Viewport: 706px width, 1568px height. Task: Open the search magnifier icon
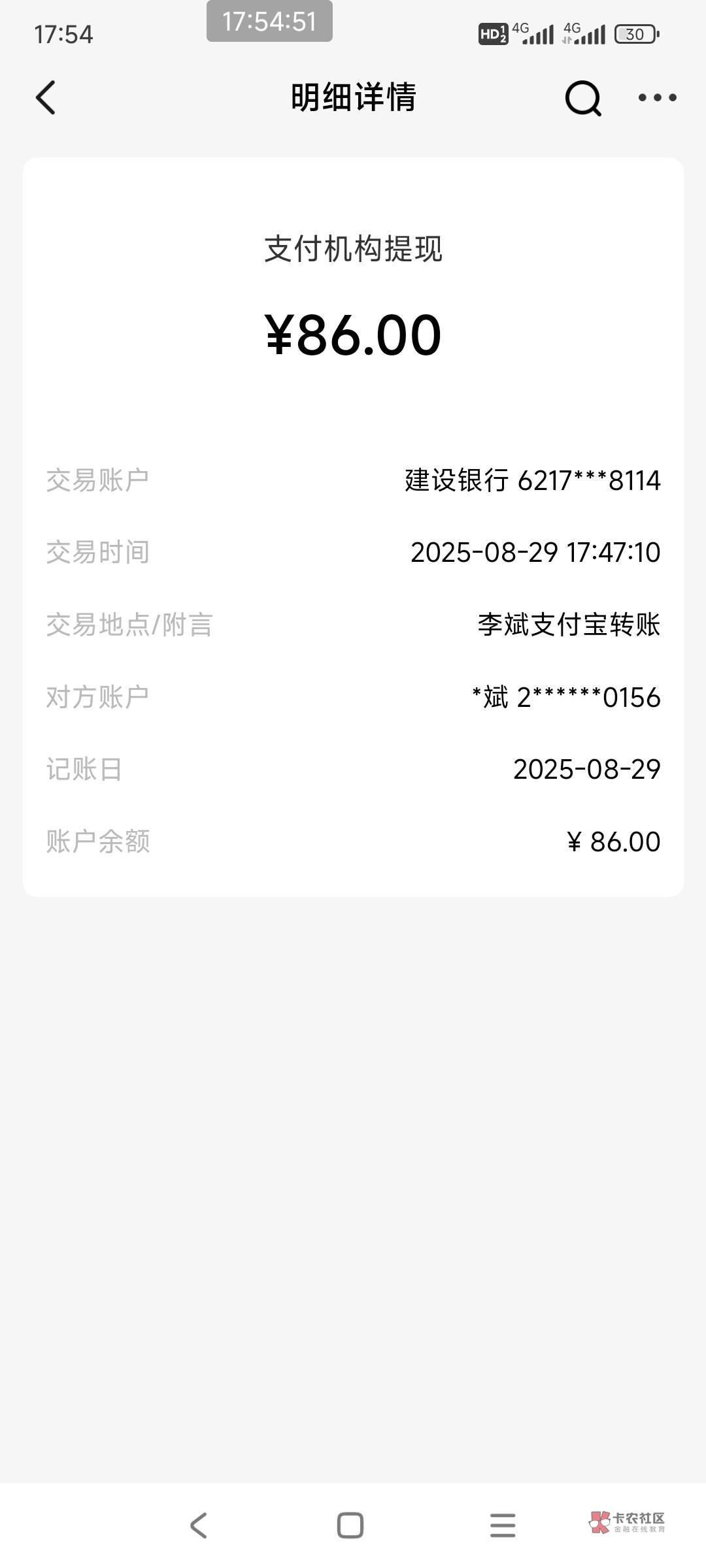point(582,98)
